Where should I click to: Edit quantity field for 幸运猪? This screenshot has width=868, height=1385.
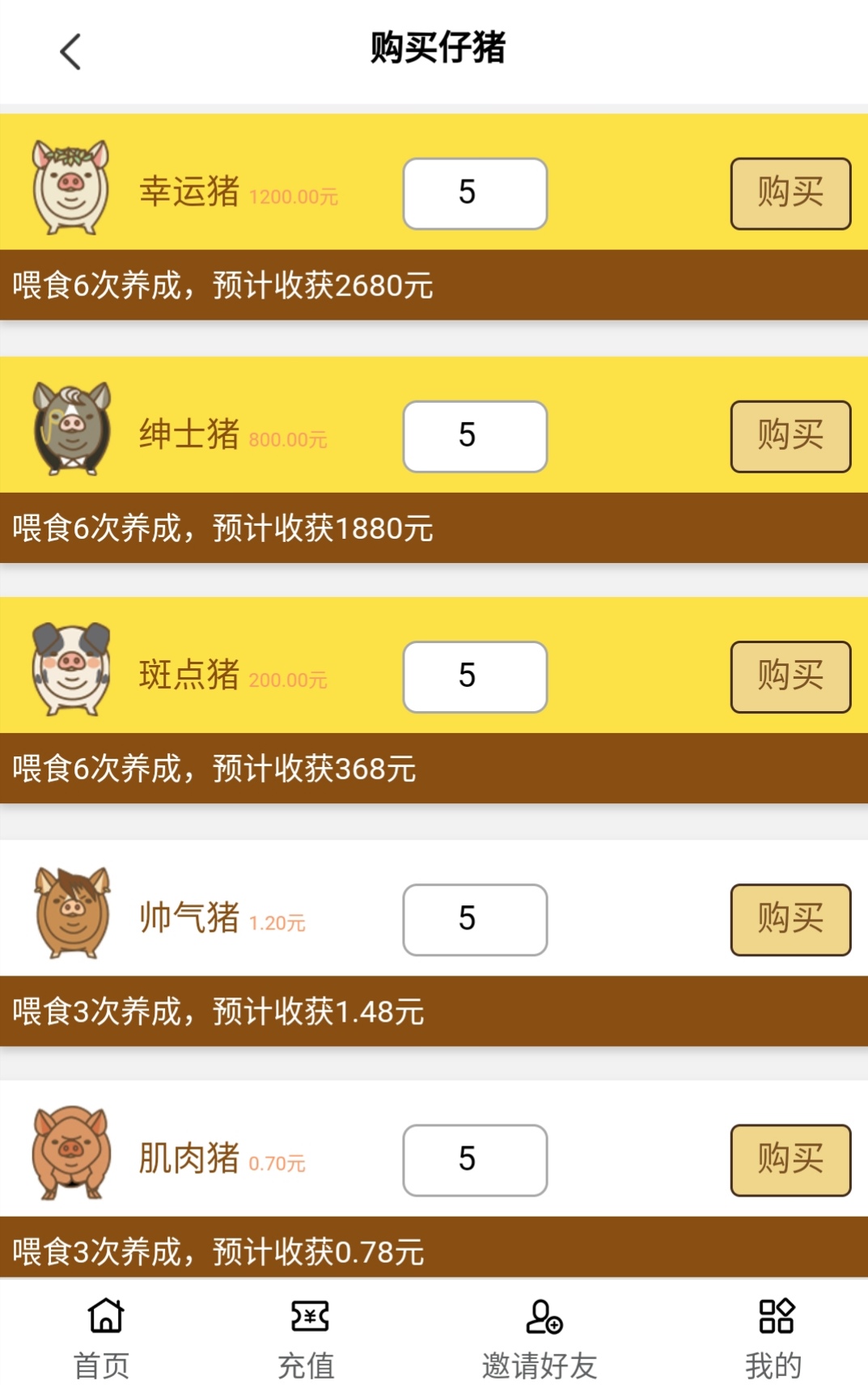[x=475, y=193]
